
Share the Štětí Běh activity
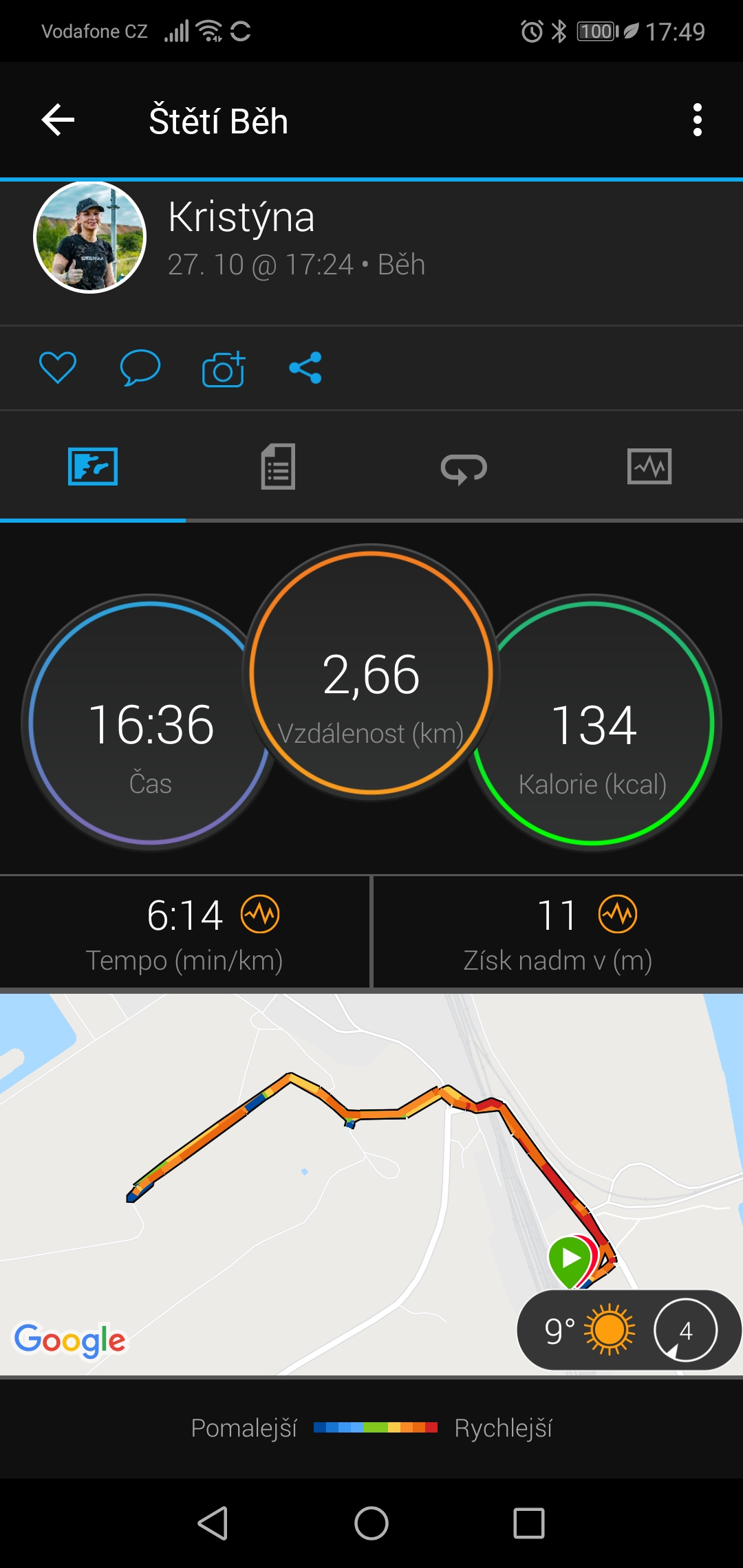click(x=305, y=367)
